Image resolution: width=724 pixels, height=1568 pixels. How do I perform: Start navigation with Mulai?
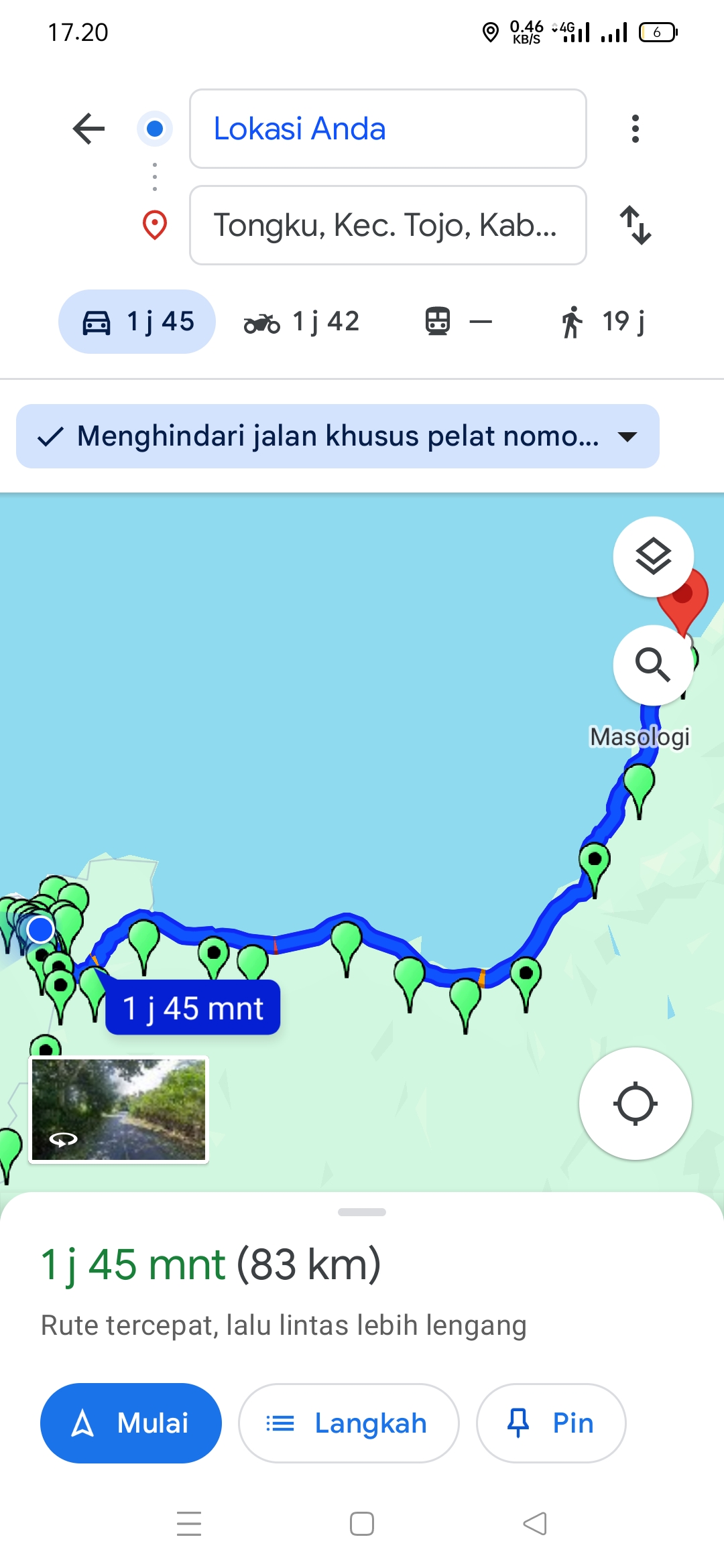pos(131,1423)
